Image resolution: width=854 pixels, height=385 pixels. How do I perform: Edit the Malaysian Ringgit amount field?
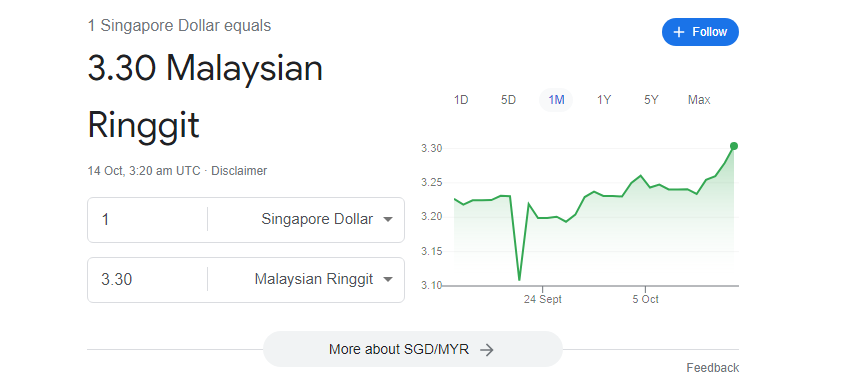coord(148,279)
